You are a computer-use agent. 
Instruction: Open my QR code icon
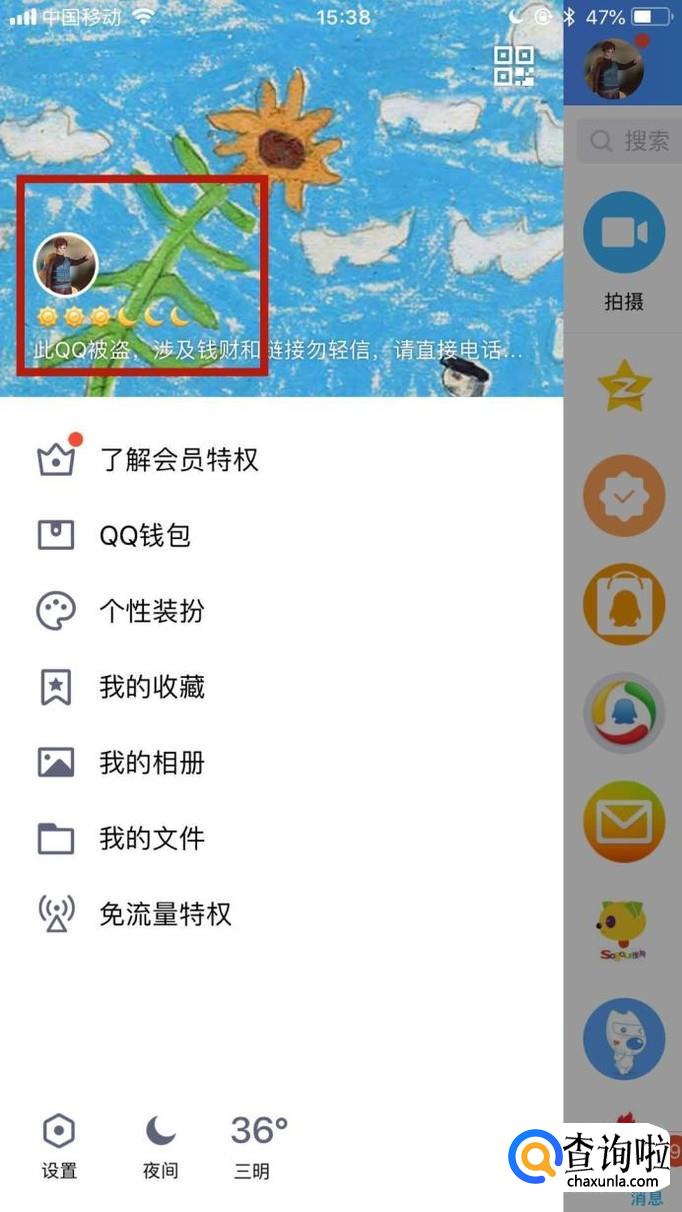coord(515,66)
